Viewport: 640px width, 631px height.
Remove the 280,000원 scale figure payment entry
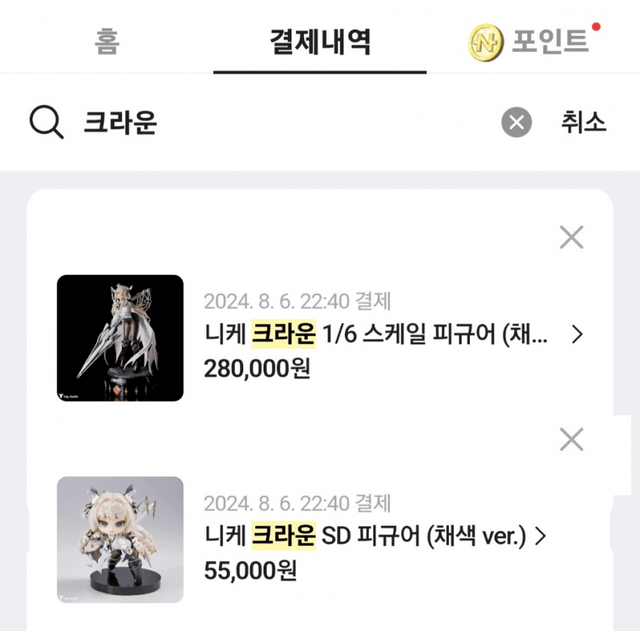(x=571, y=237)
